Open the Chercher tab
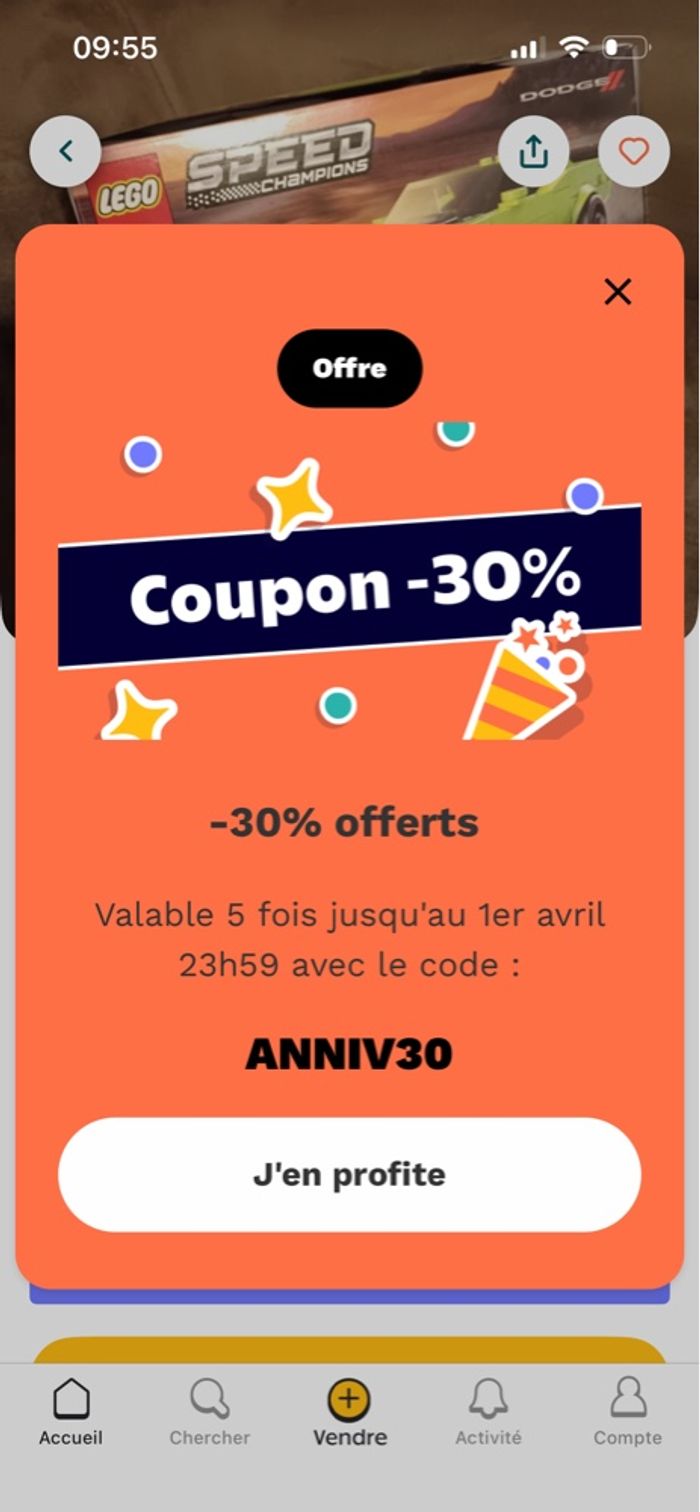Screen dimensions: 700x1512 point(209,1412)
